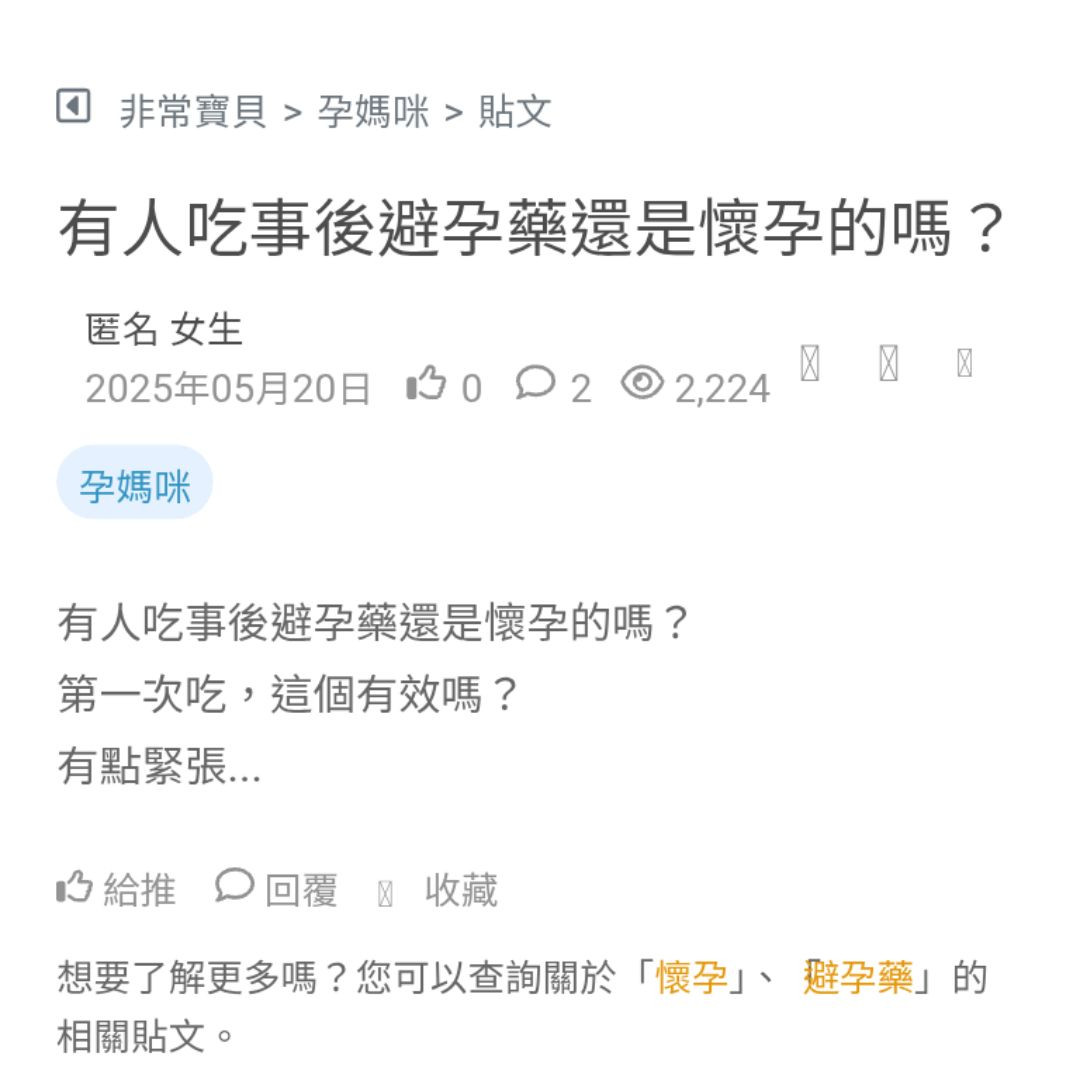1080x1080 pixels.
Task: Open the 非常寶貝 breadcrumb link
Action: [x=193, y=111]
